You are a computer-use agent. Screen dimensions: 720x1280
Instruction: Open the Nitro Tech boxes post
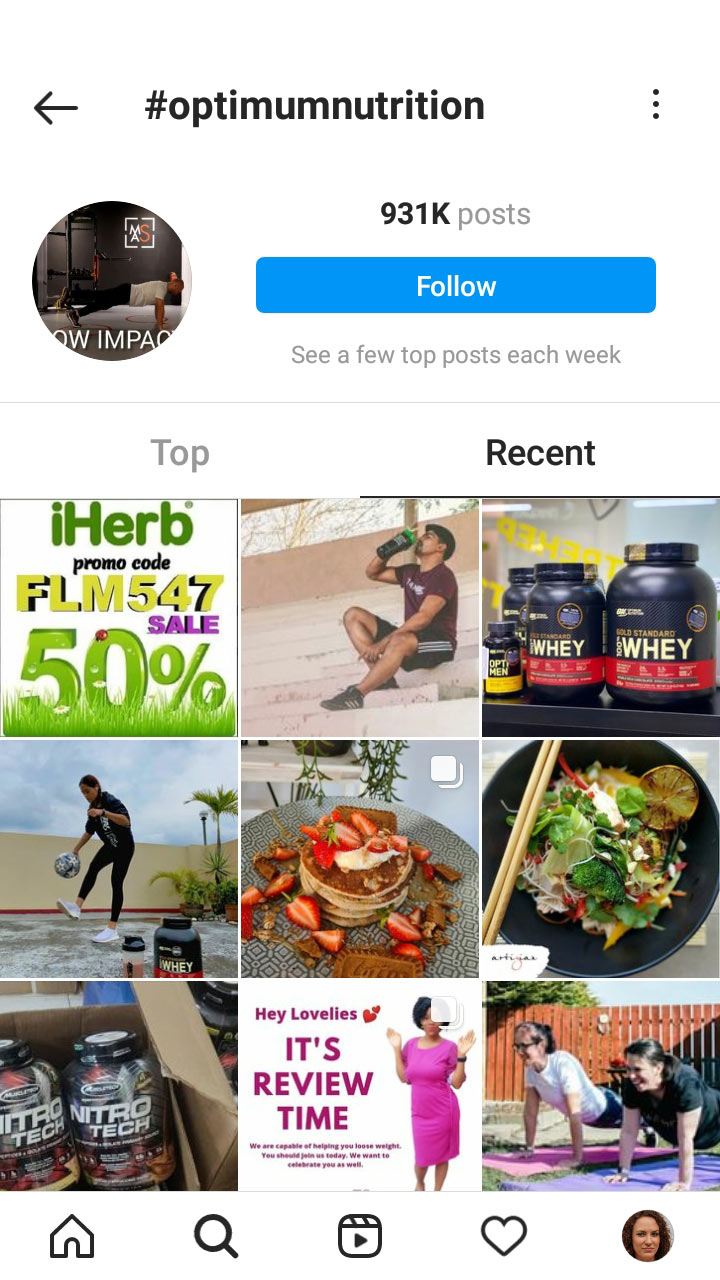click(119, 1085)
